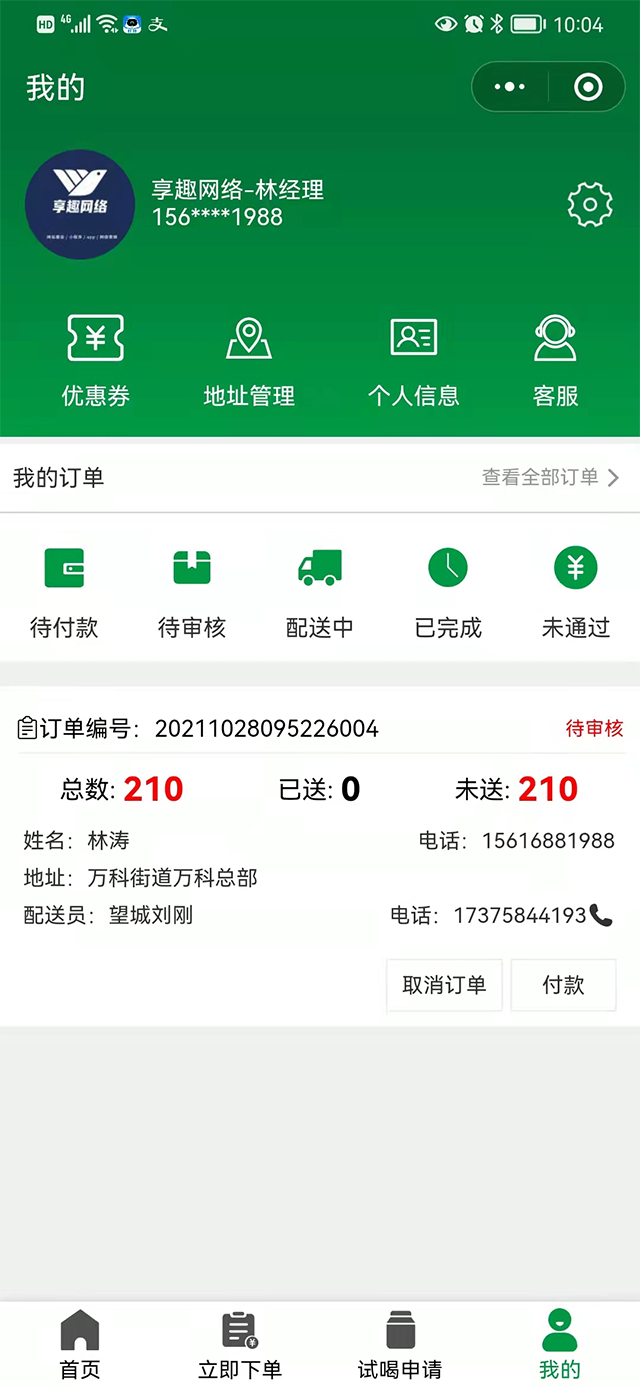This screenshot has height=1387, width=640.
Task: Switch to the 试喝申请 tab
Action: pos(400,1344)
